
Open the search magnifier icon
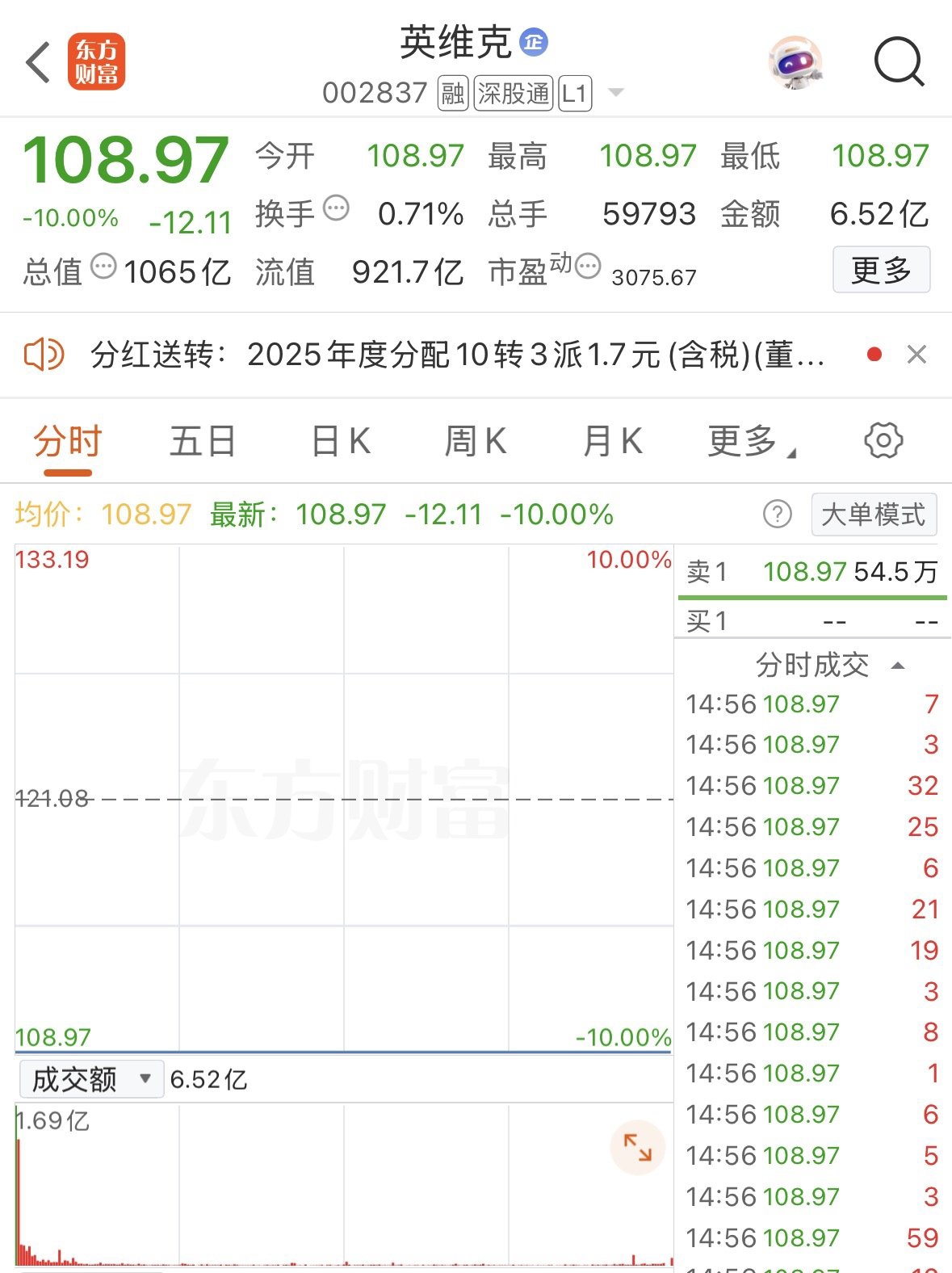pos(898,61)
